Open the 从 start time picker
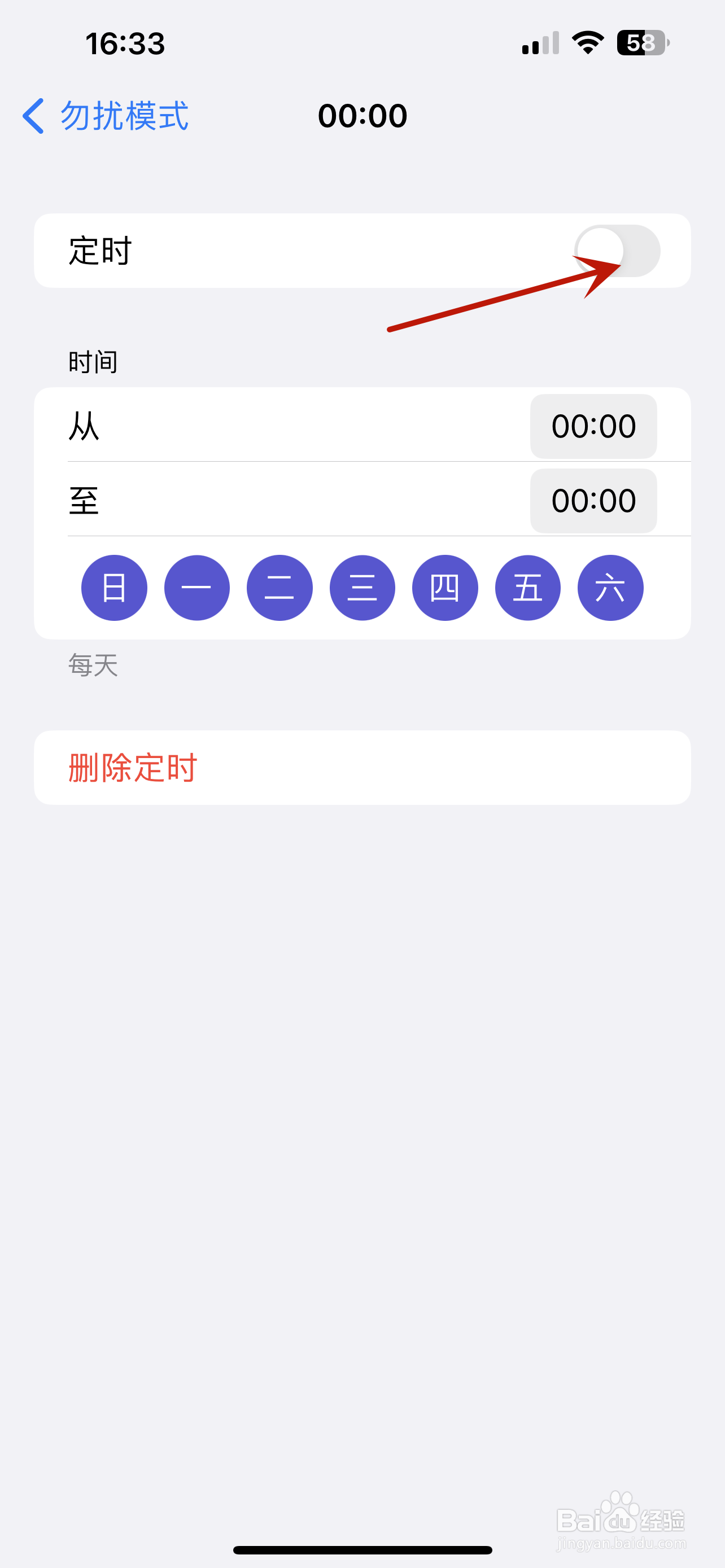Viewport: 725px width, 1568px height. point(593,426)
